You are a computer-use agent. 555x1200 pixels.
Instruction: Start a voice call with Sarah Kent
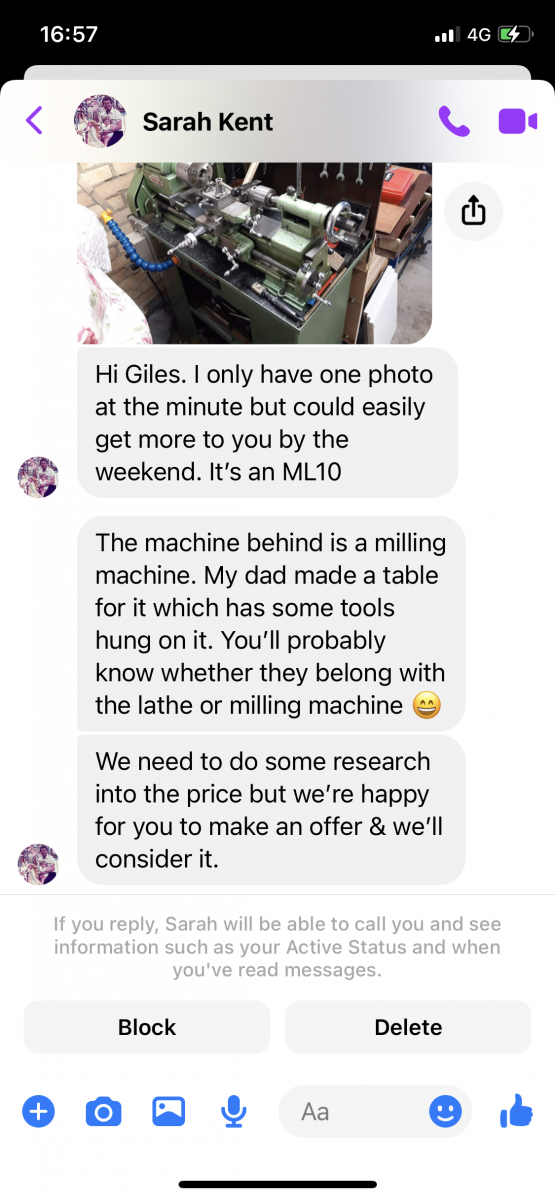454,122
